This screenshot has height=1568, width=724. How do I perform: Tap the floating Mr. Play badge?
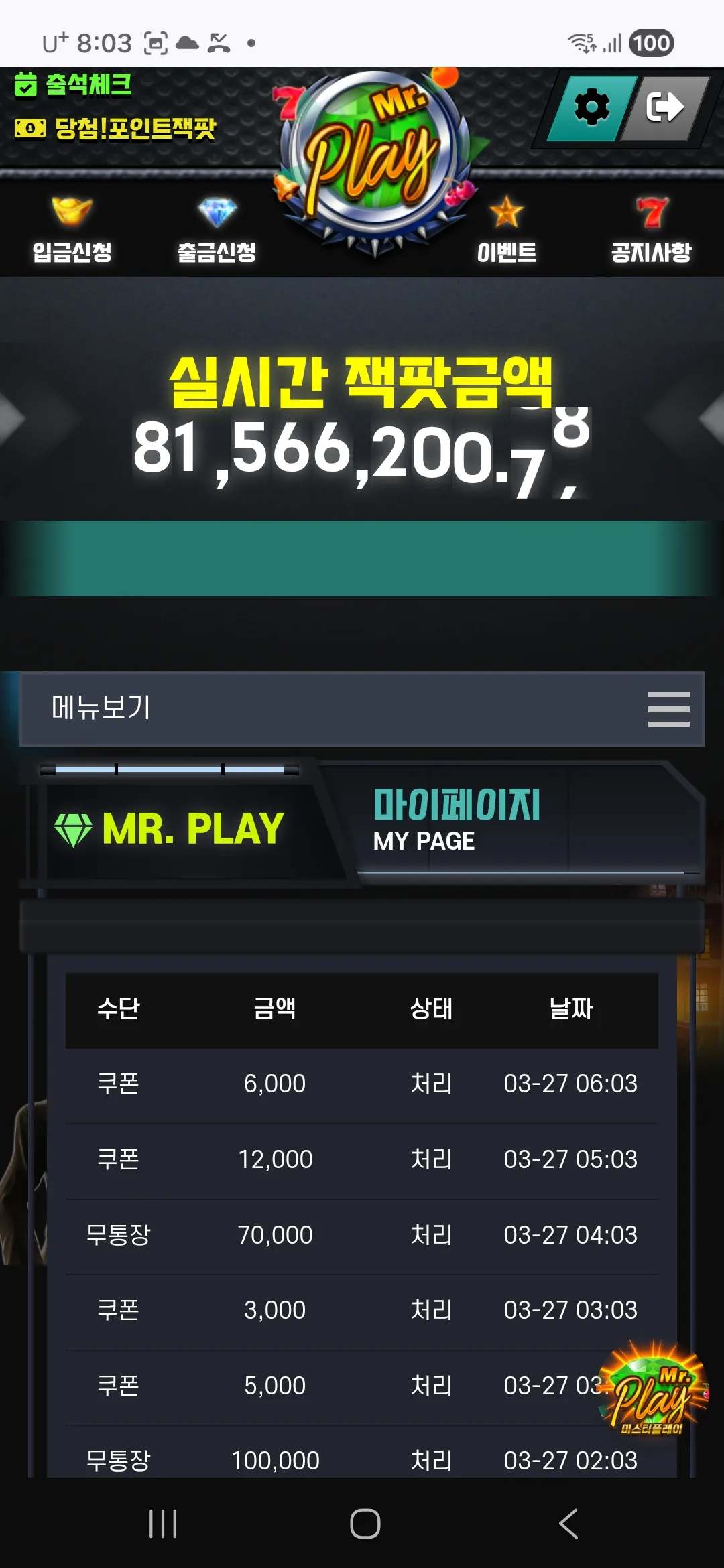[x=652, y=1389]
